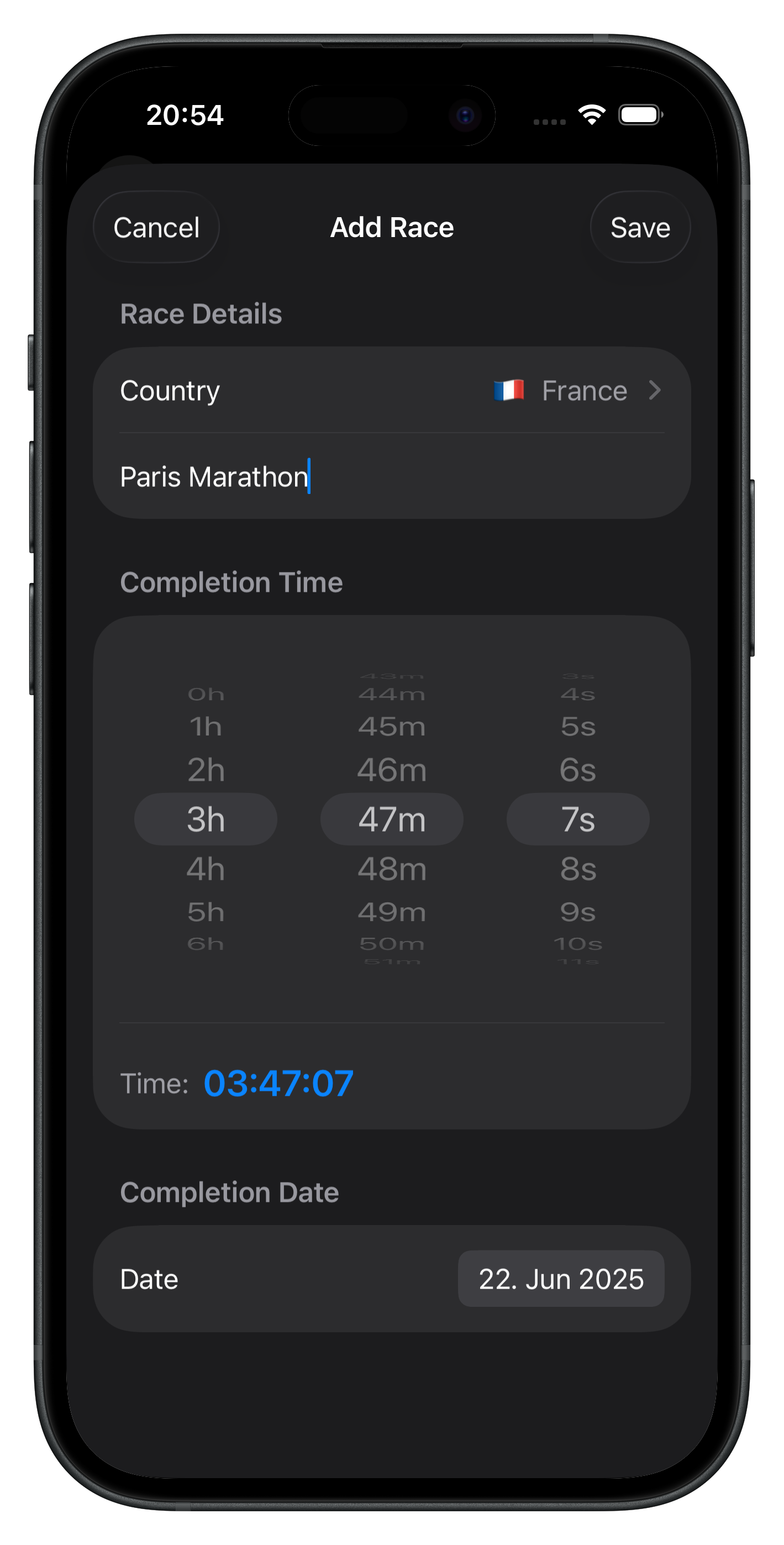Image resolution: width=784 pixels, height=1545 pixels.
Task: Open the date picker showing 22. Jun 2025
Action: [560, 1279]
